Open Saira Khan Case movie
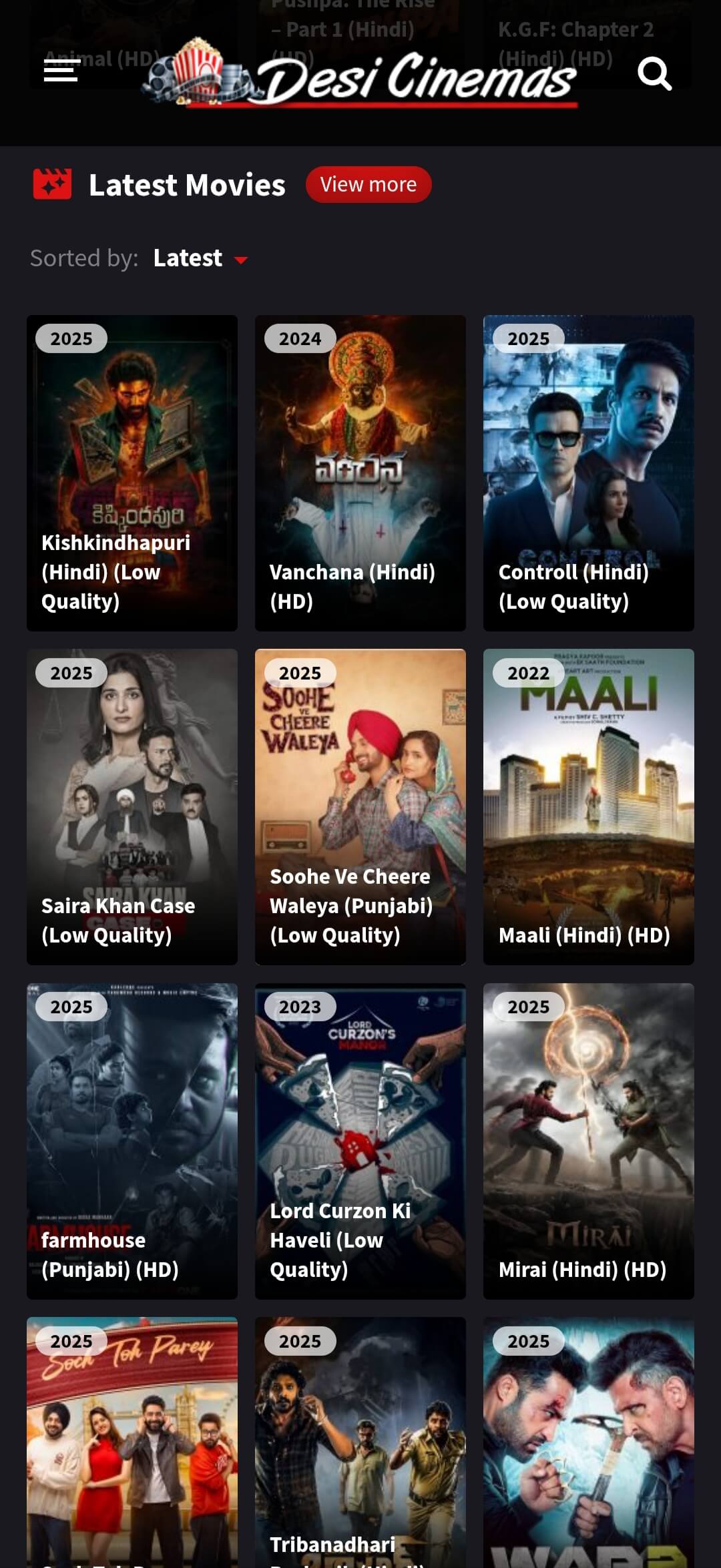Viewport: 721px width, 1568px height. point(132,806)
